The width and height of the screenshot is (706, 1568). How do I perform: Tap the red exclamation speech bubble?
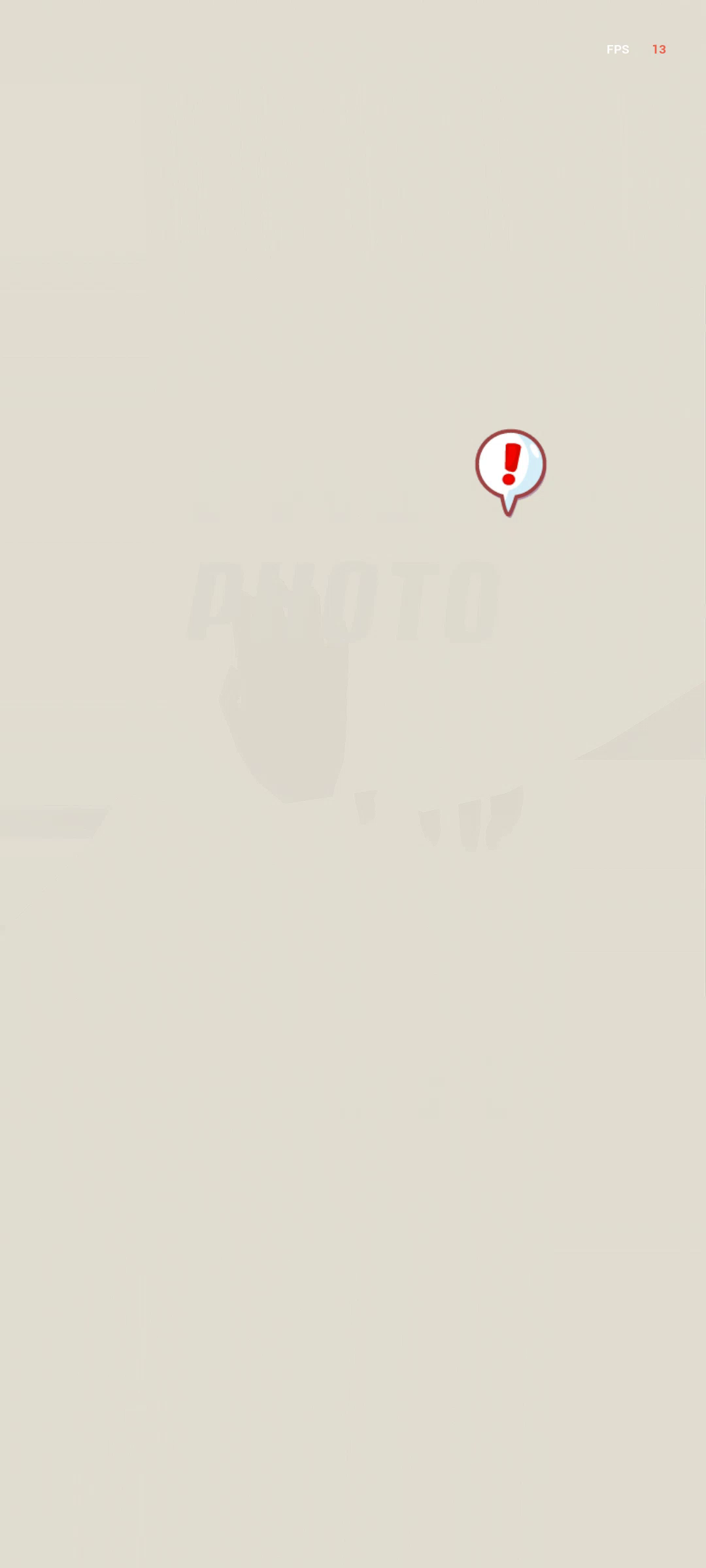click(x=511, y=465)
